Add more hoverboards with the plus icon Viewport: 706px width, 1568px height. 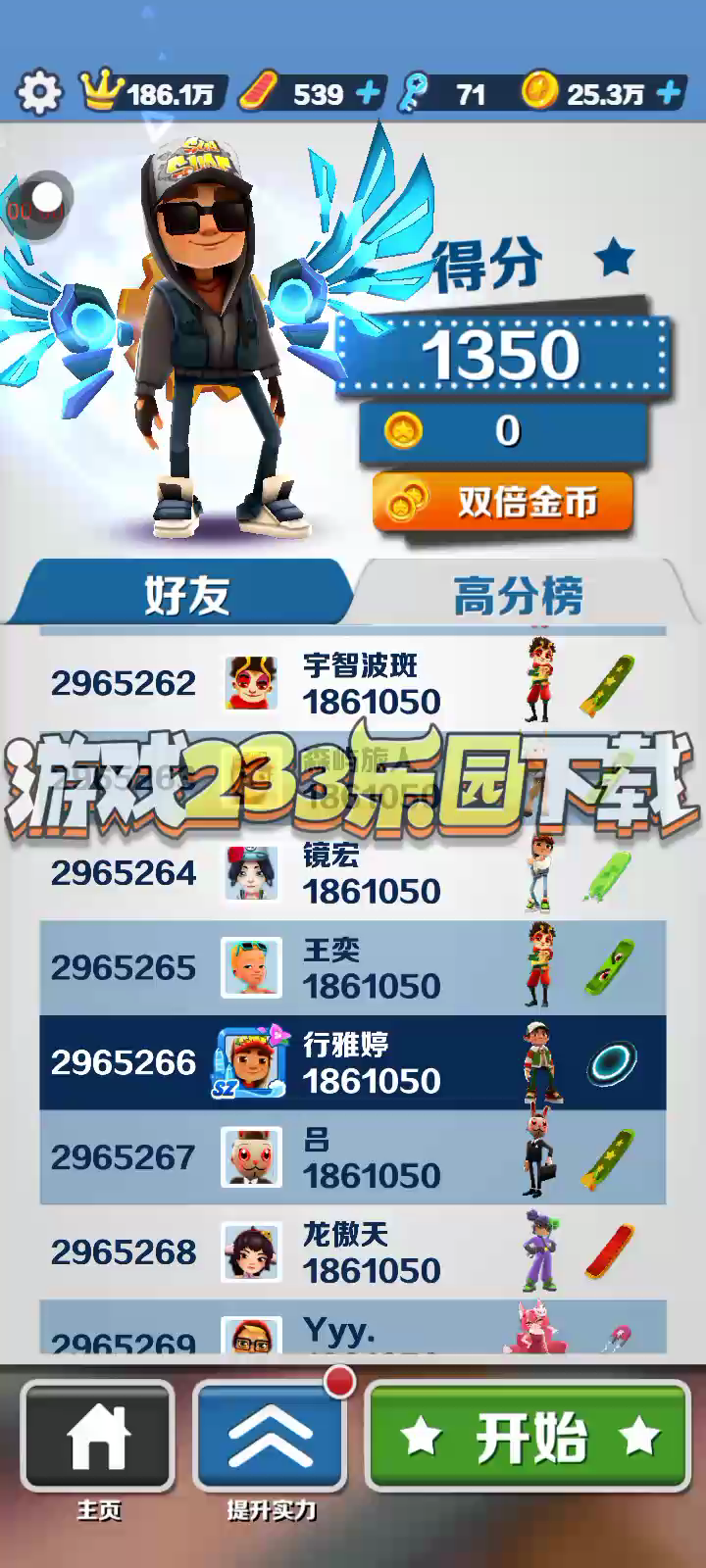368,93
